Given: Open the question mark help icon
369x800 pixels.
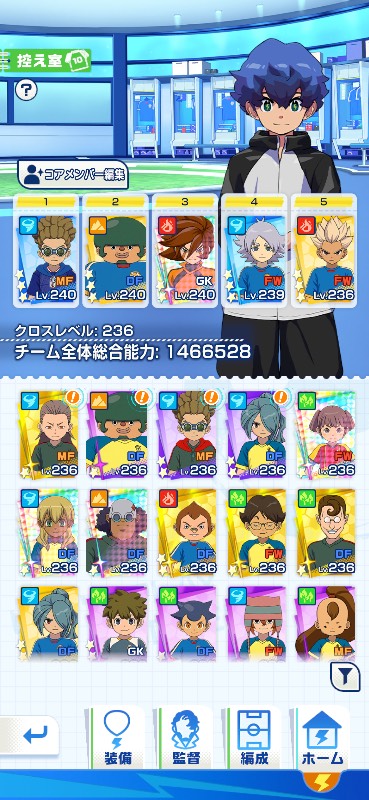Looking at the screenshot, I should [x=26, y=90].
